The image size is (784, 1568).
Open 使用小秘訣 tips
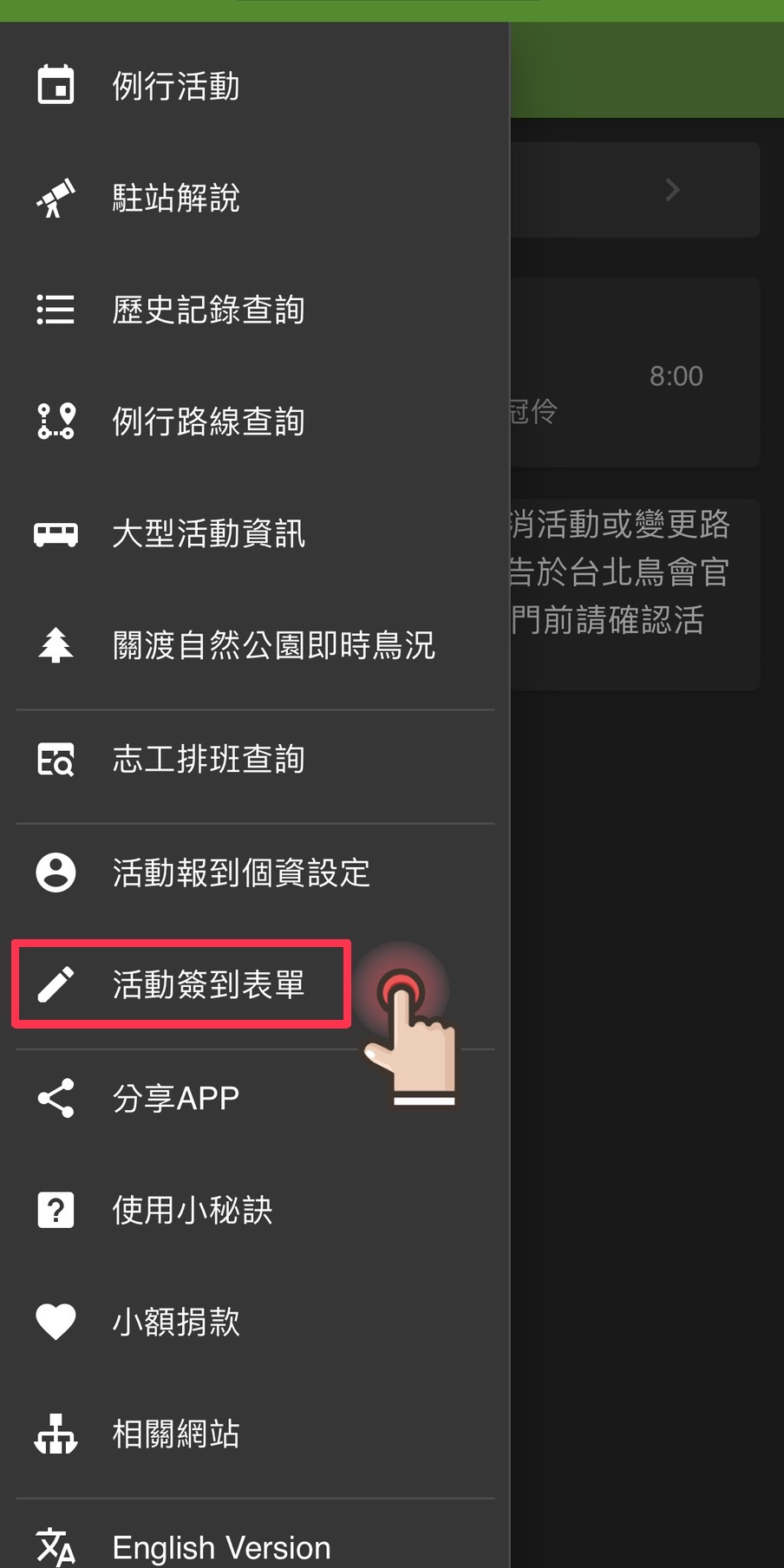point(193,1210)
